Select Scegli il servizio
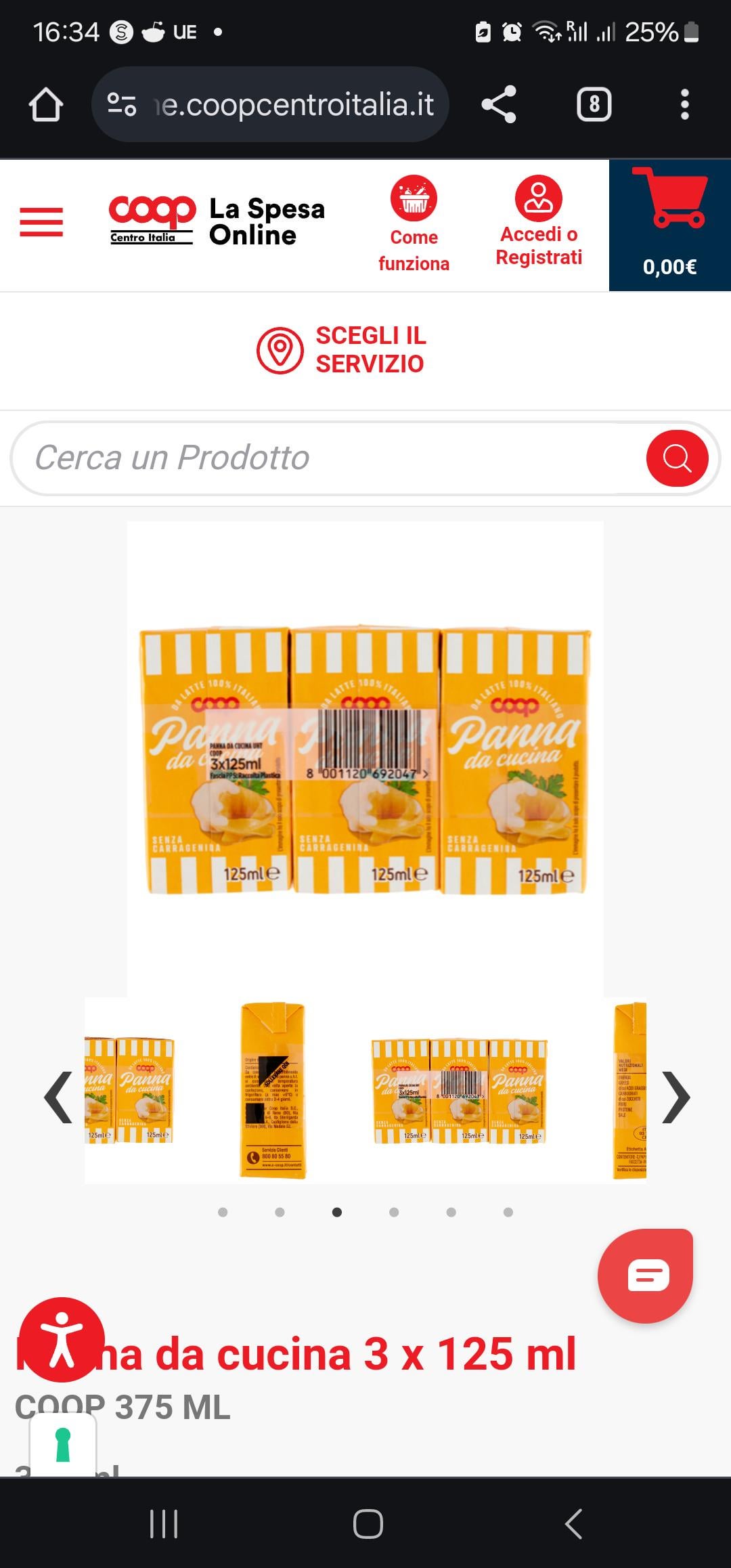The height and width of the screenshot is (1568, 731). pyautogui.click(x=342, y=350)
